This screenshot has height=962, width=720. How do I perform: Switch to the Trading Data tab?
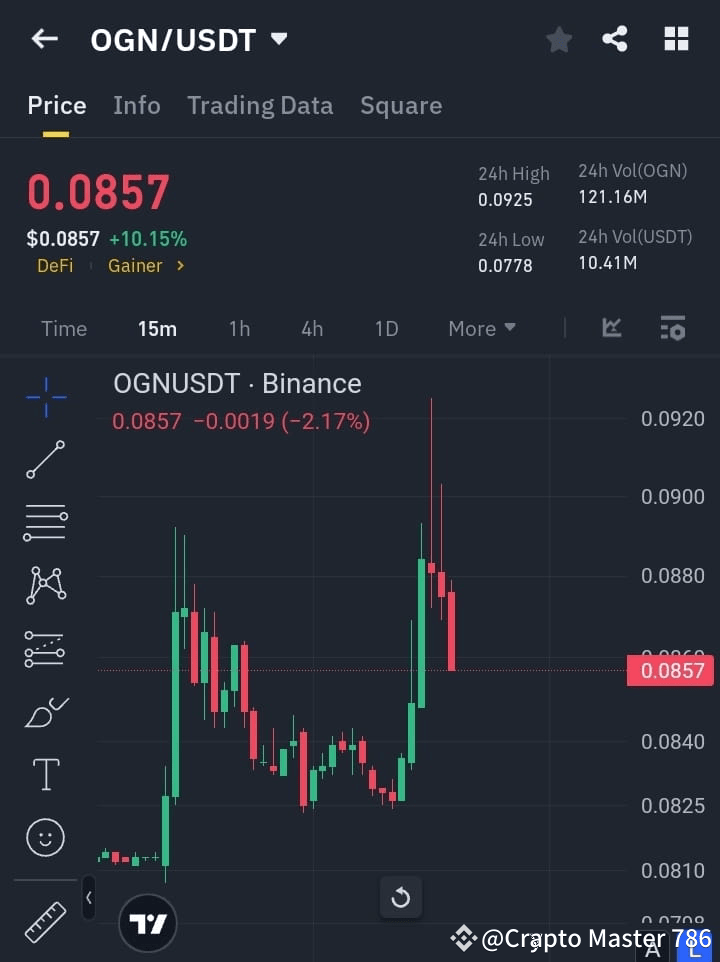[x=260, y=105]
